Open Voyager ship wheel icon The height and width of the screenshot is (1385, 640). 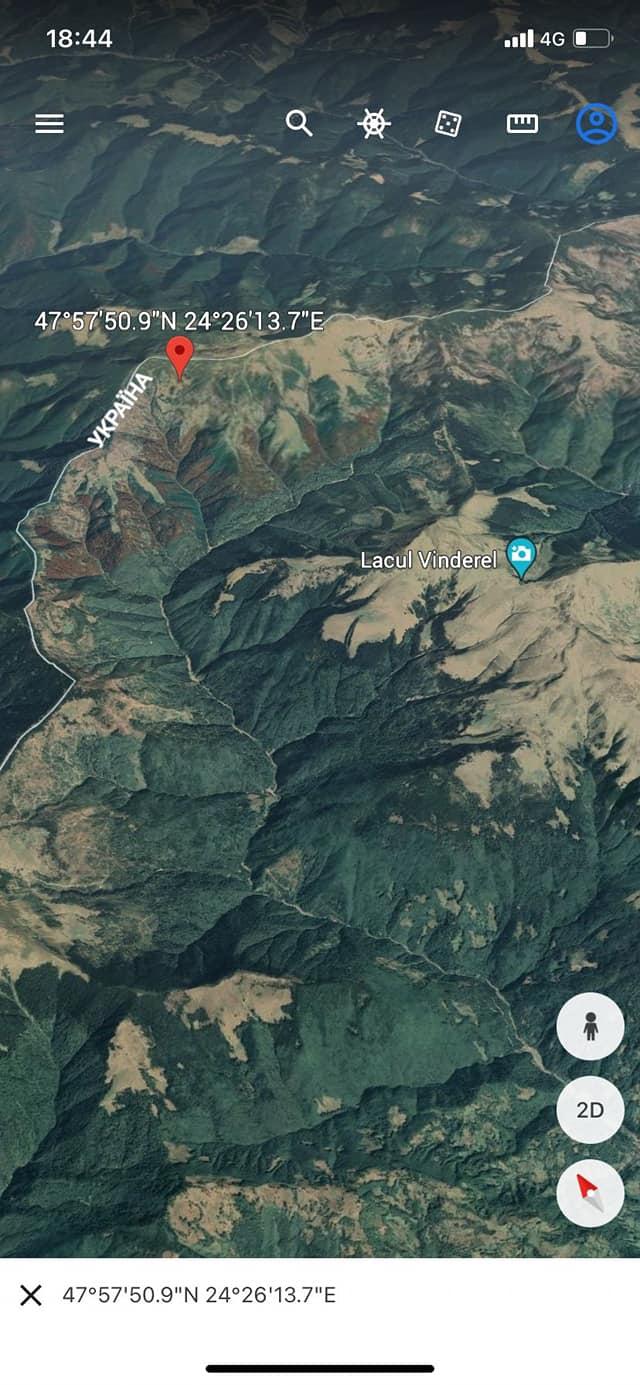373,124
